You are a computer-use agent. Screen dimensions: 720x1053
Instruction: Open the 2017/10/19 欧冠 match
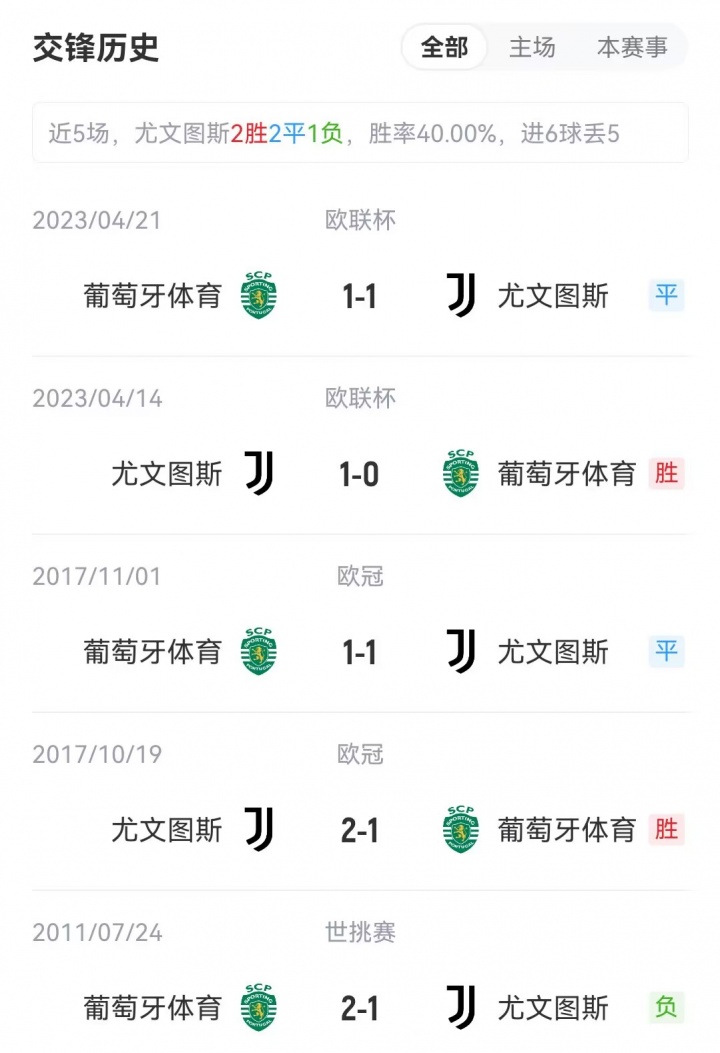coord(360,830)
